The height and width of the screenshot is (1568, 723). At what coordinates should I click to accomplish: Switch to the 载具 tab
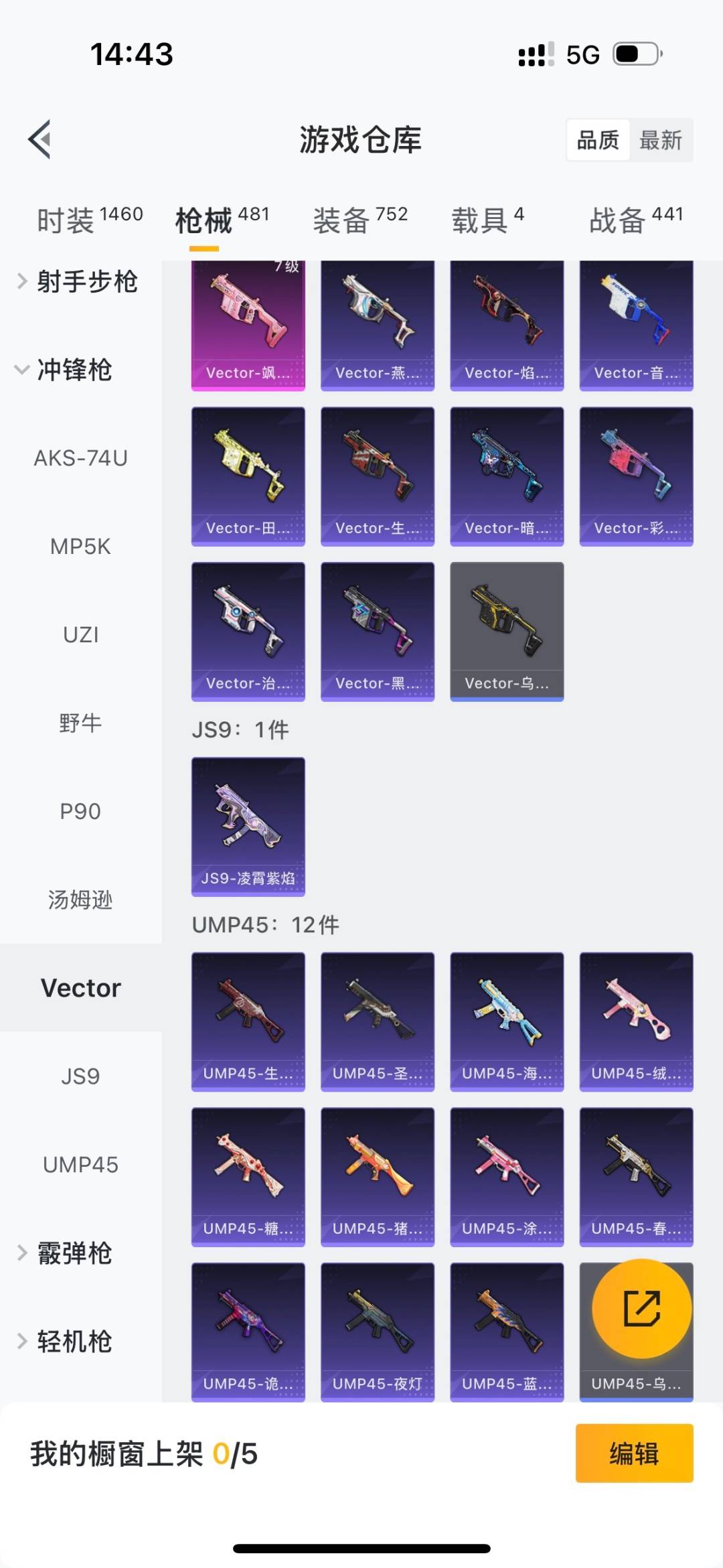(x=487, y=220)
